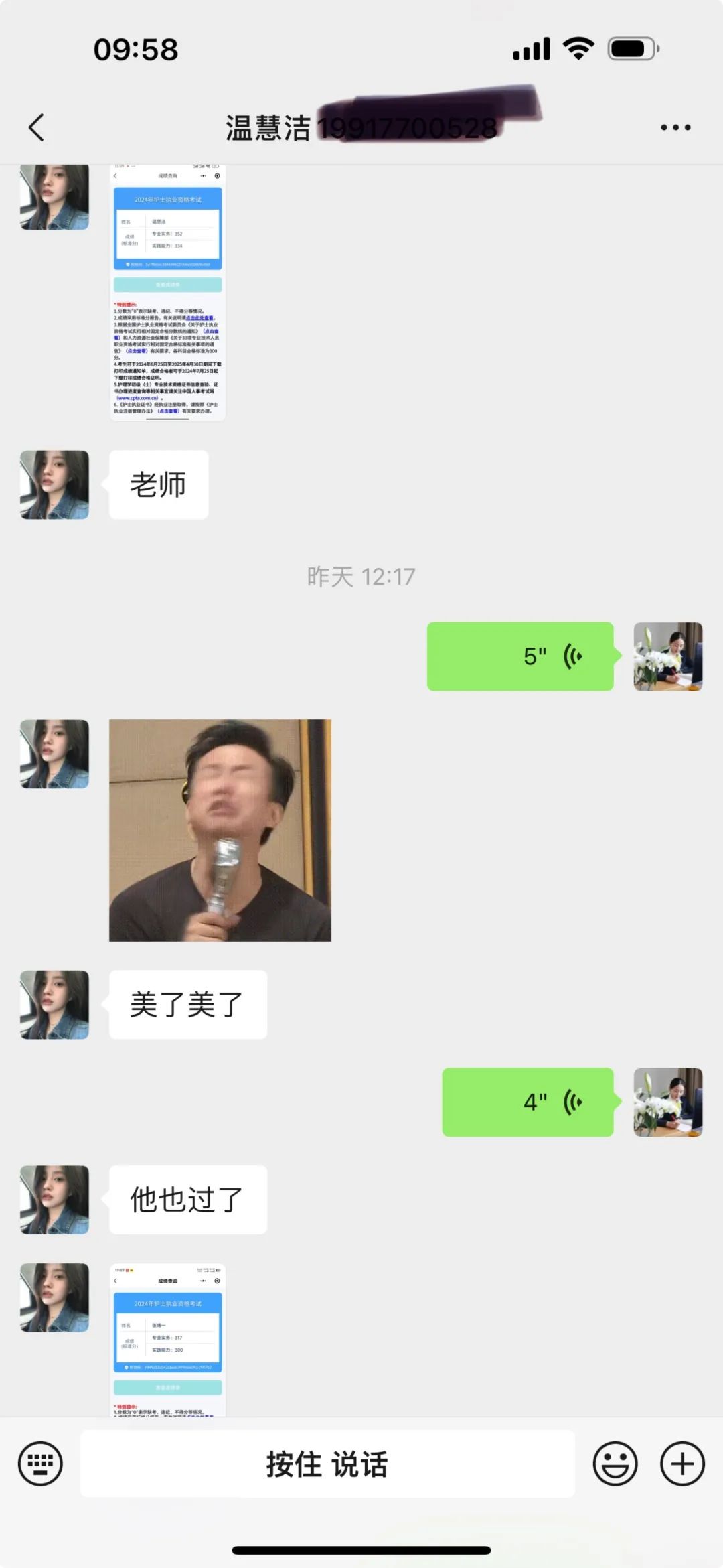Open the bottom exam score screenshot
This screenshot has height=1568, width=723.
tap(167, 1340)
